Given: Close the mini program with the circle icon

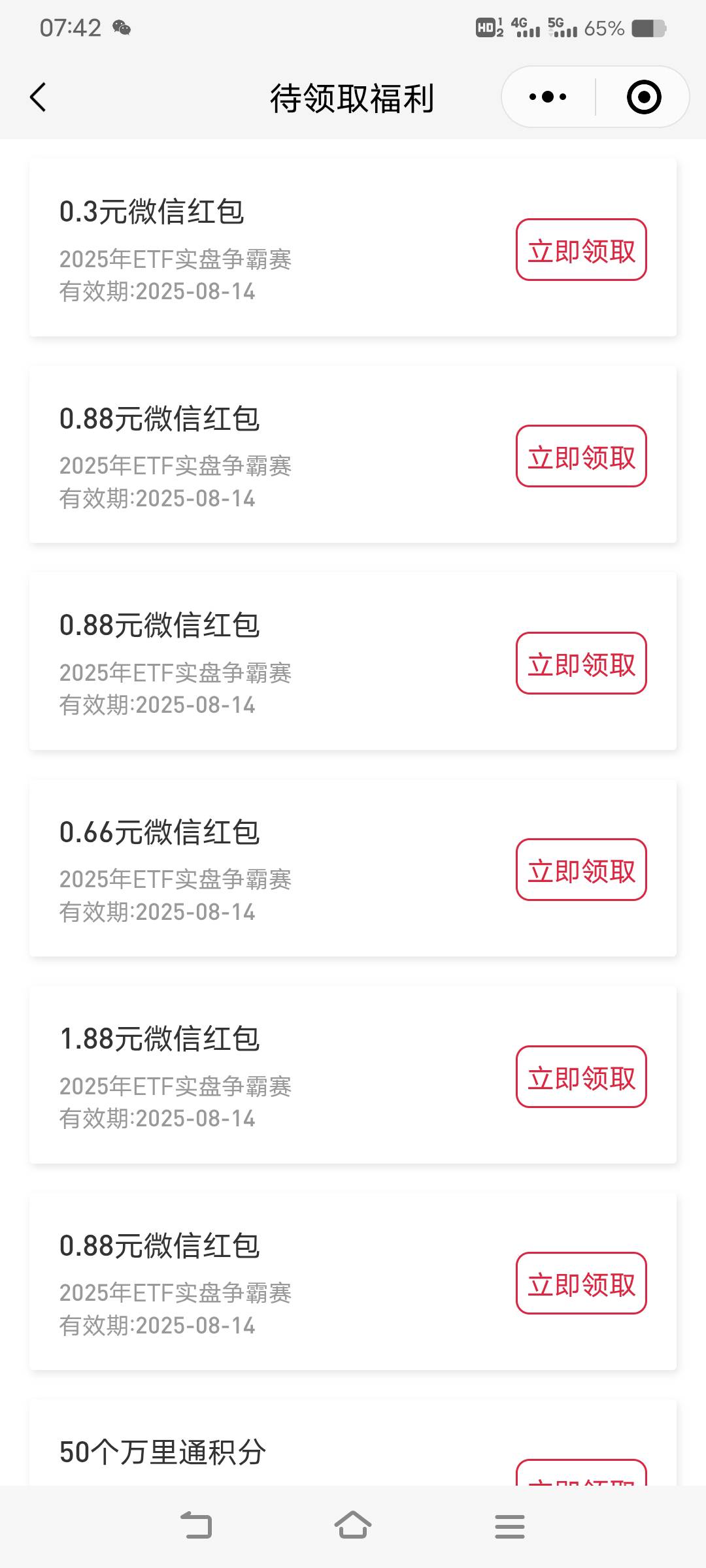Looking at the screenshot, I should pos(644,97).
